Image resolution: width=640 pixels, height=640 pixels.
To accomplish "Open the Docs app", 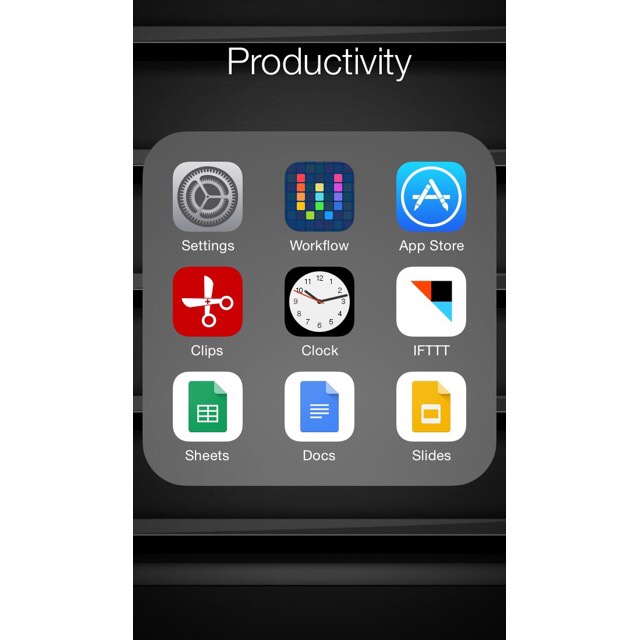I will pos(319,407).
